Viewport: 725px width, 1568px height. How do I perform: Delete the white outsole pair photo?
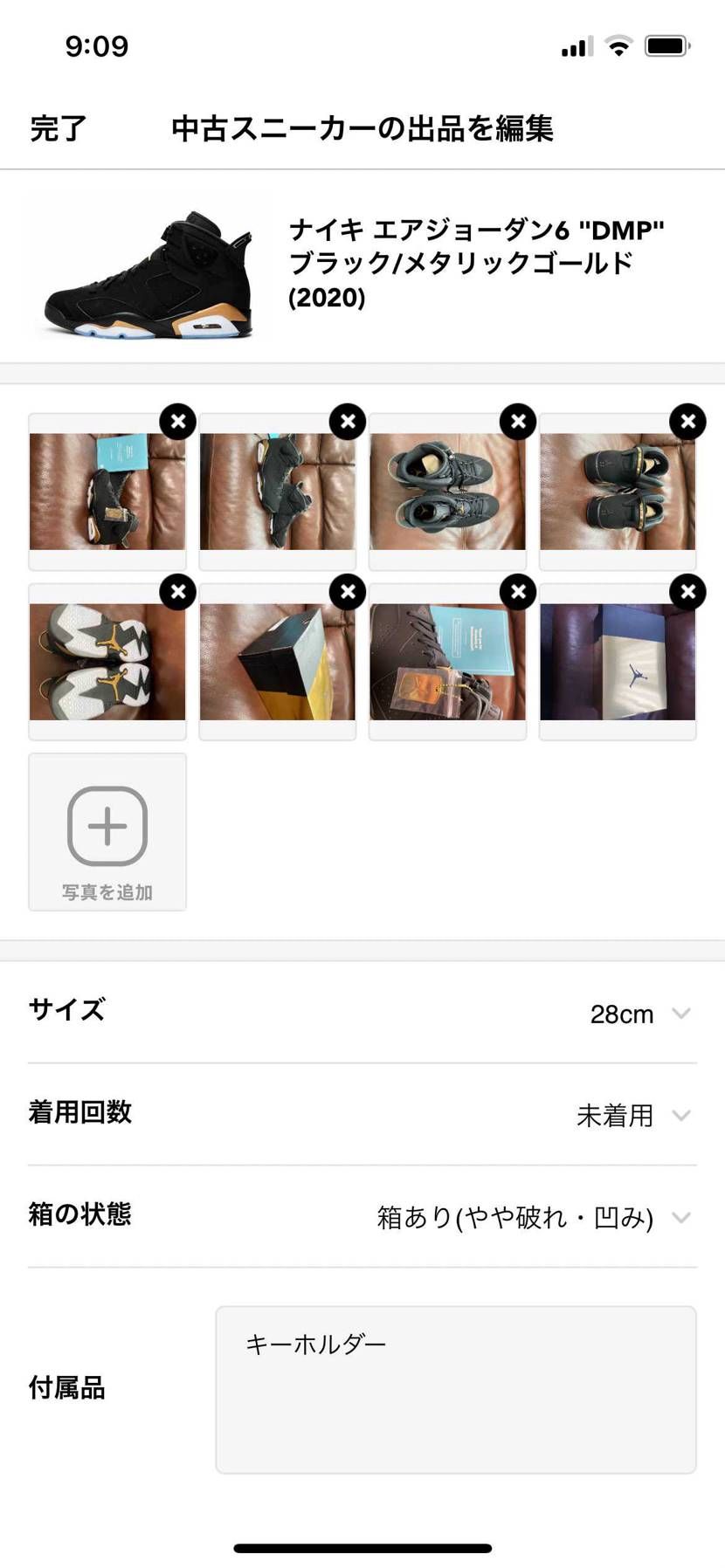coord(178,592)
